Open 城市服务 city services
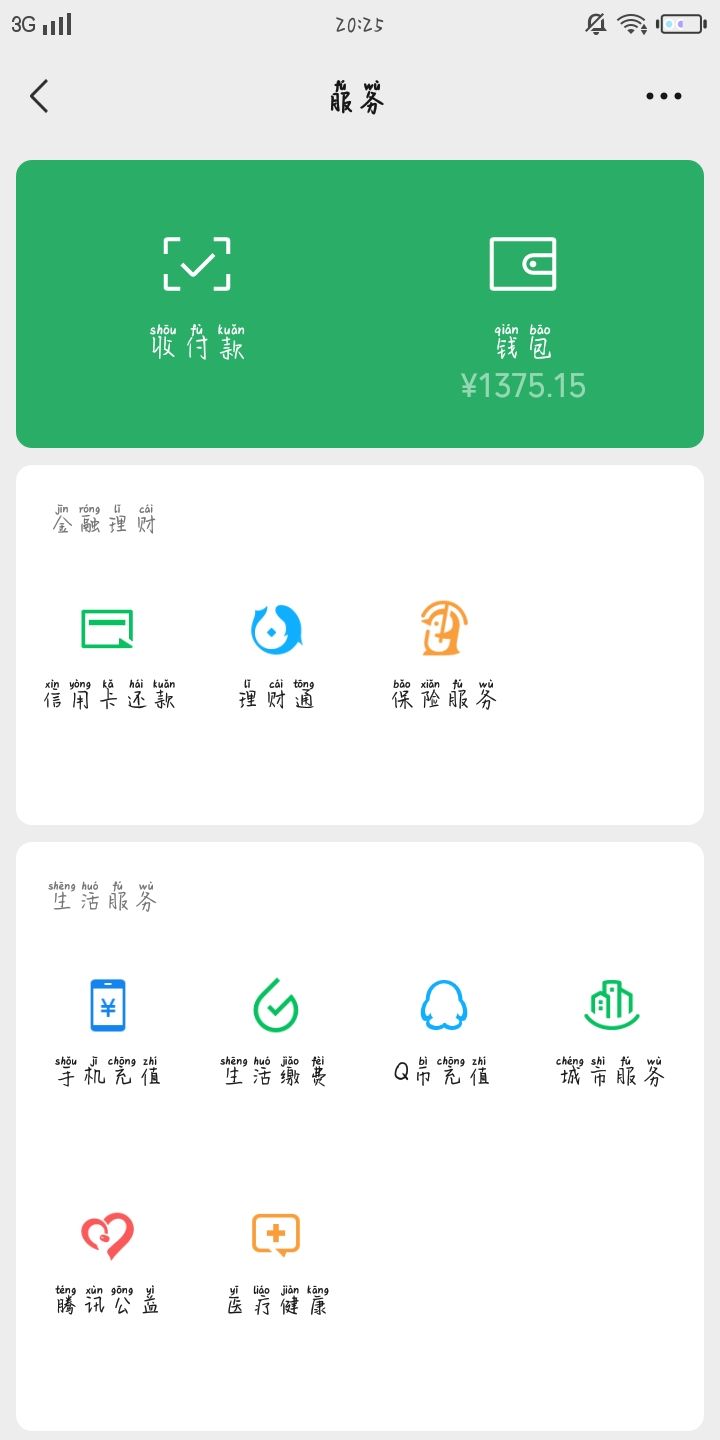 pos(611,1030)
